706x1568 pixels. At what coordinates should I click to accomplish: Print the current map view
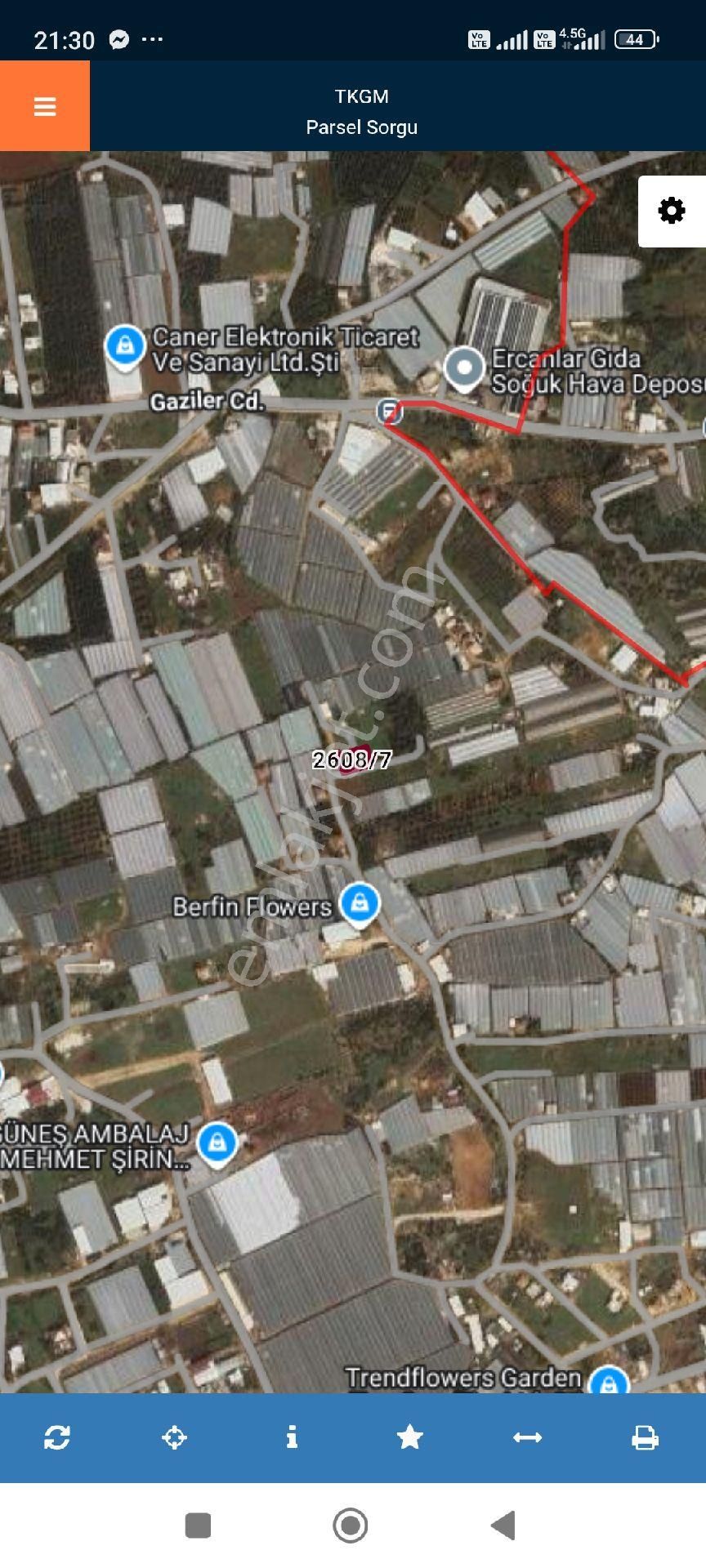[x=645, y=1437]
